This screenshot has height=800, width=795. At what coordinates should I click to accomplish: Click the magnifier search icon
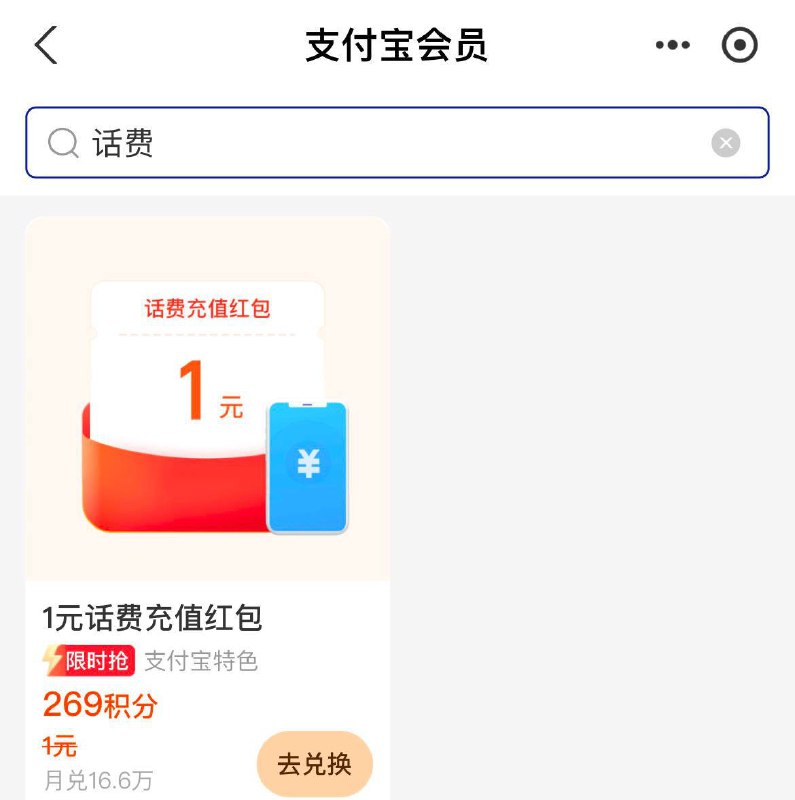63,142
